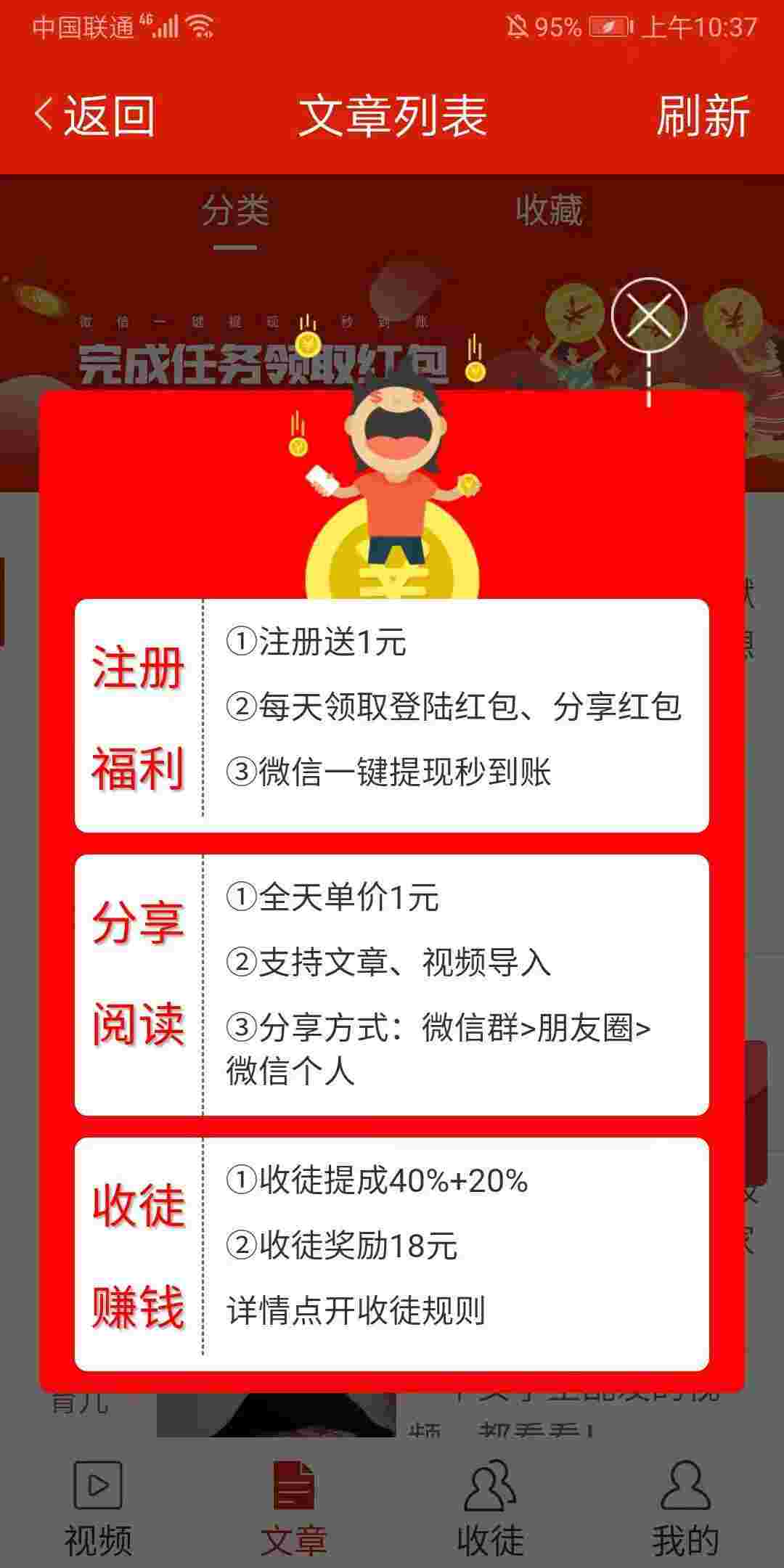
Task: Close the red welcome popup
Action: tap(648, 316)
